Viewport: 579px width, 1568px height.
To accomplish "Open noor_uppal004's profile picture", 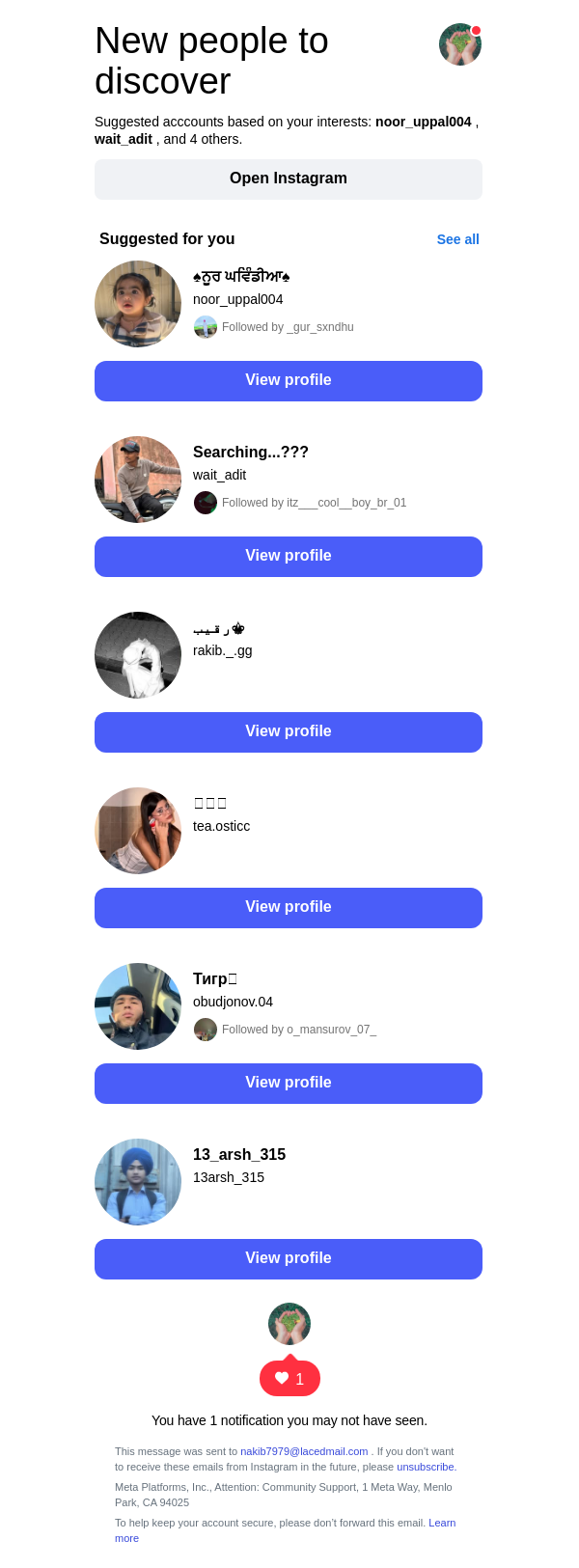I will click(138, 304).
